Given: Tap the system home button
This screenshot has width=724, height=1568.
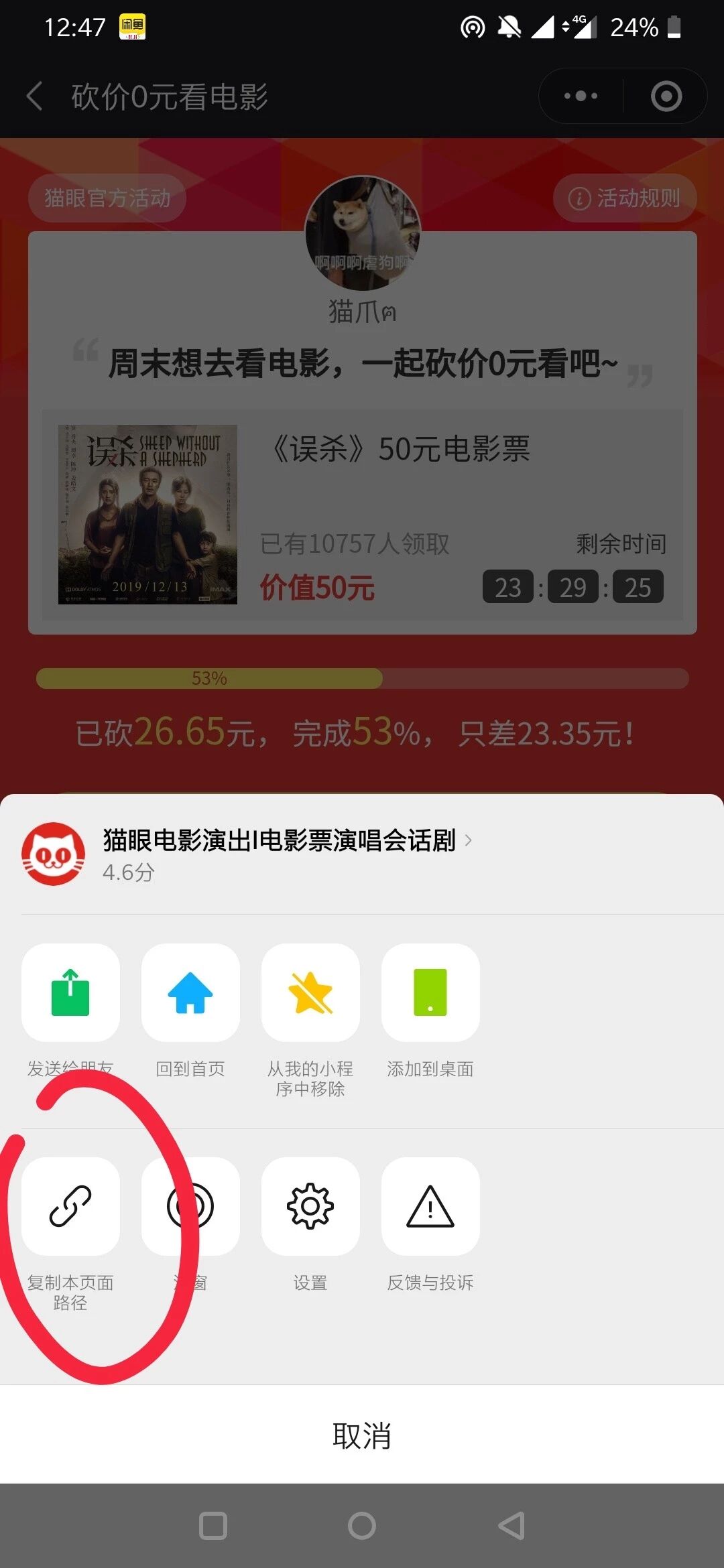Looking at the screenshot, I should tap(362, 1526).
